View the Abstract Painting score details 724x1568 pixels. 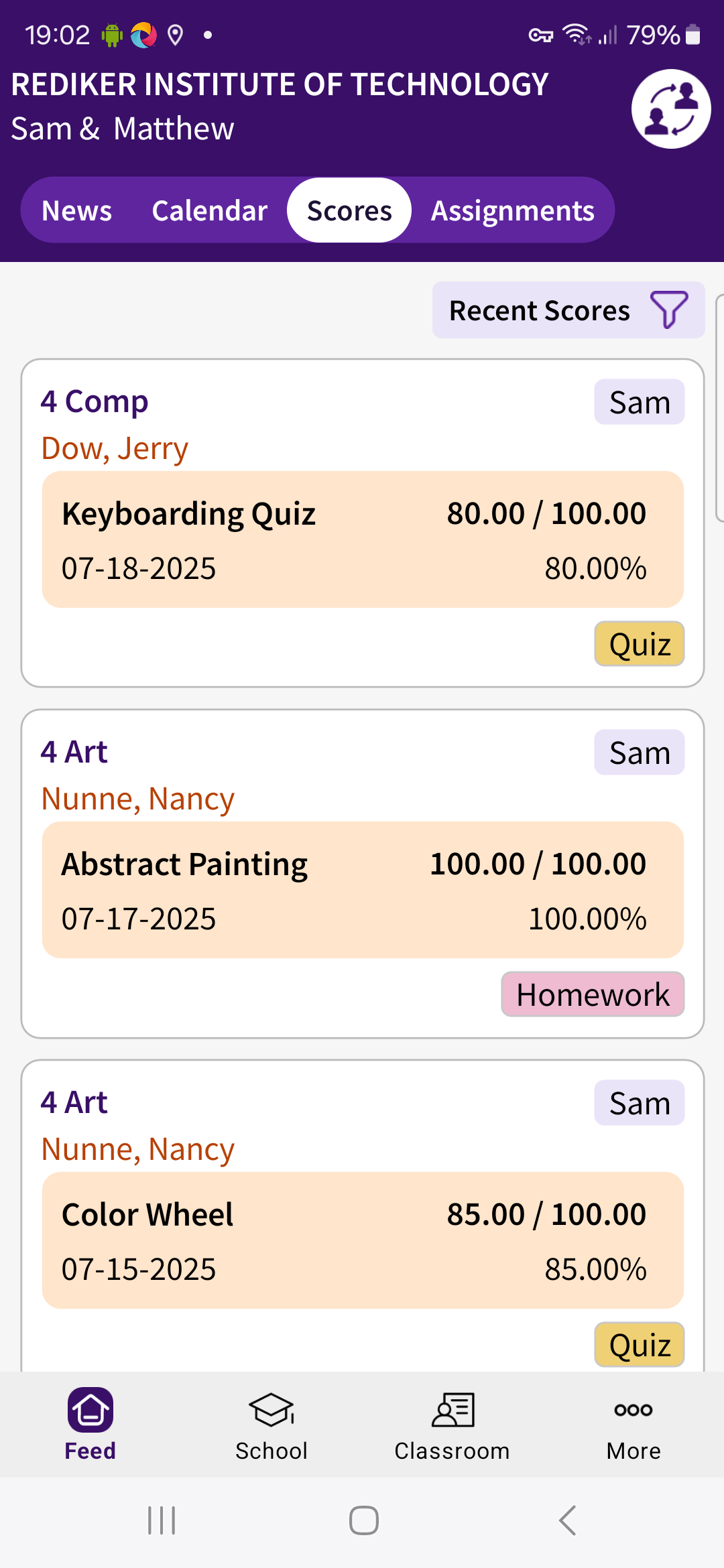pos(363,890)
